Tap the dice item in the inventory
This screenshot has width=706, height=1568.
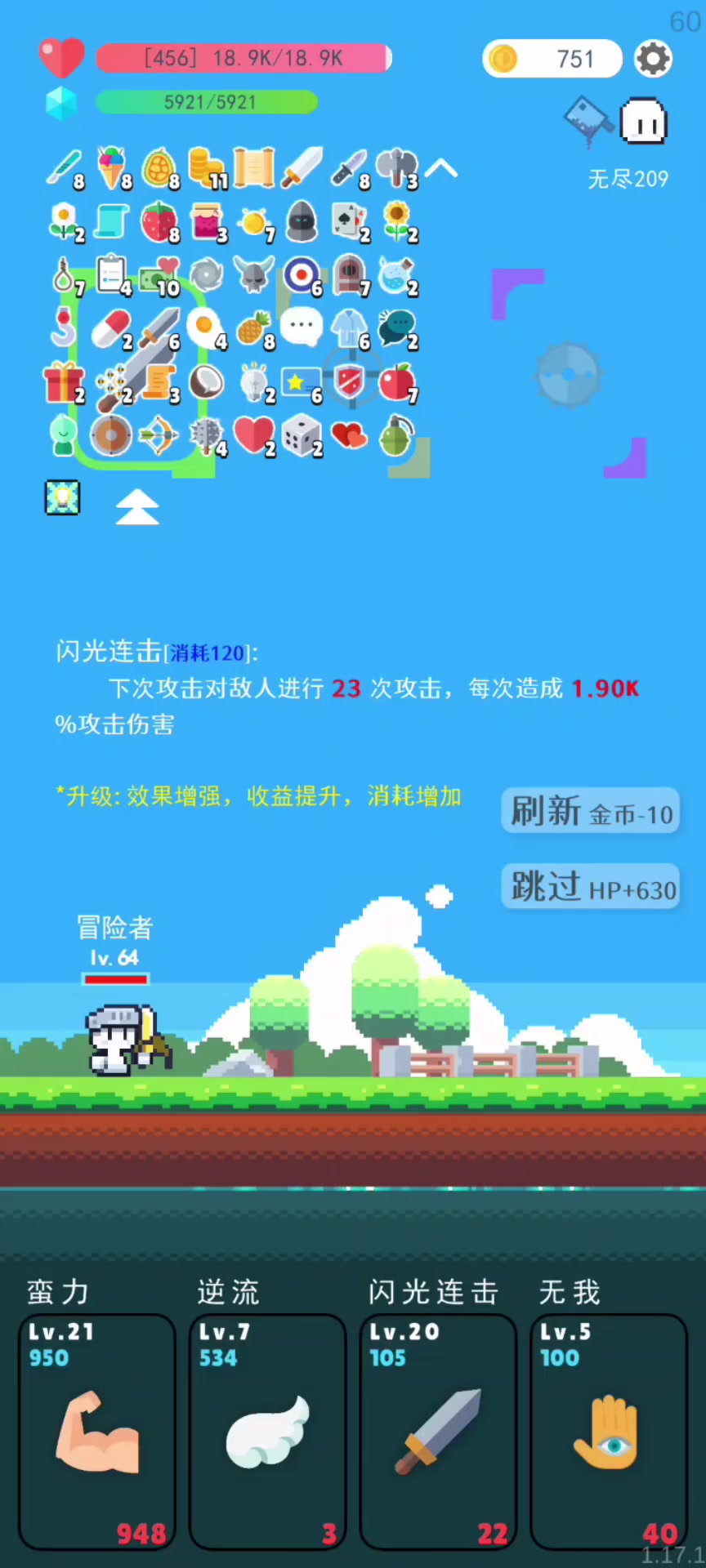pyautogui.click(x=301, y=435)
